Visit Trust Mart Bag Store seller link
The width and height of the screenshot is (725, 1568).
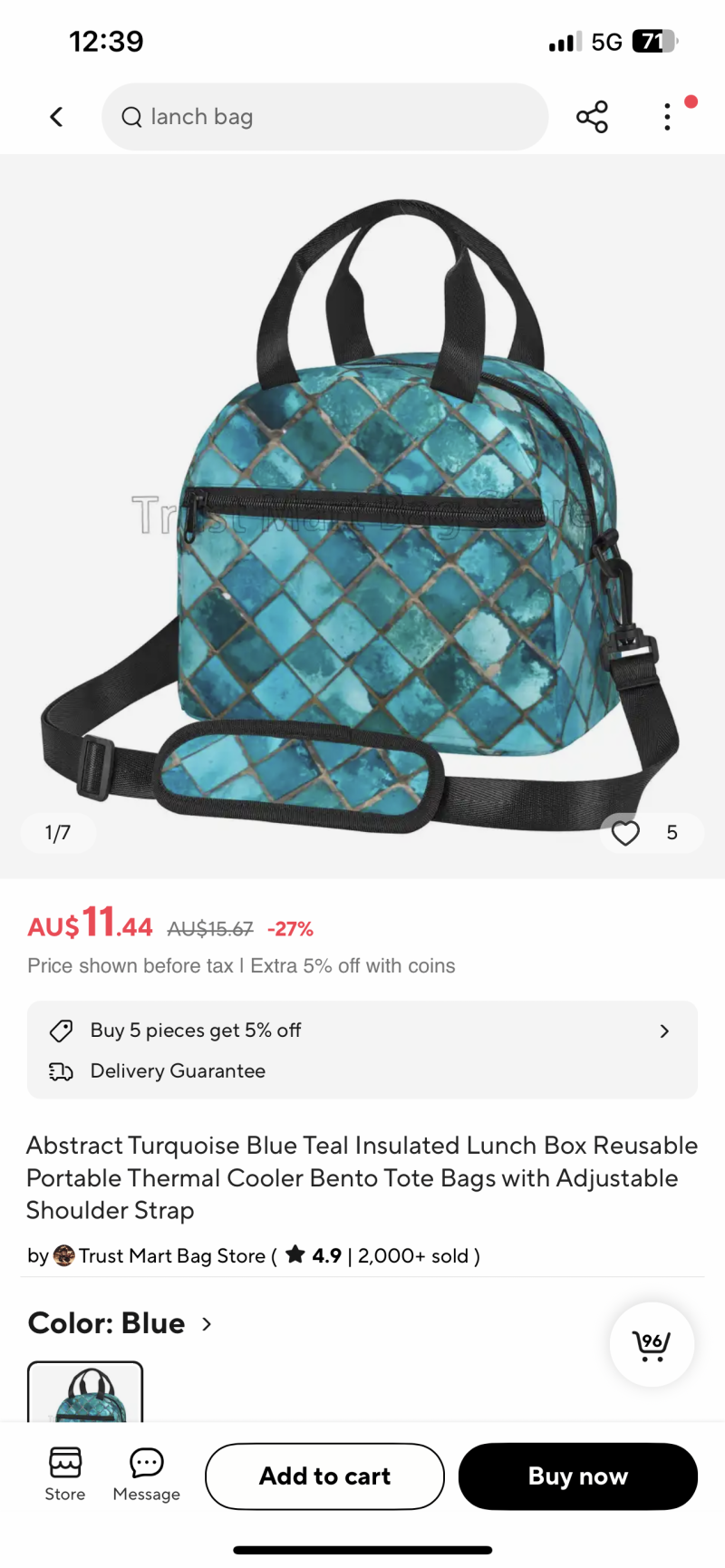pyautogui.click(x=171, y=1255)
